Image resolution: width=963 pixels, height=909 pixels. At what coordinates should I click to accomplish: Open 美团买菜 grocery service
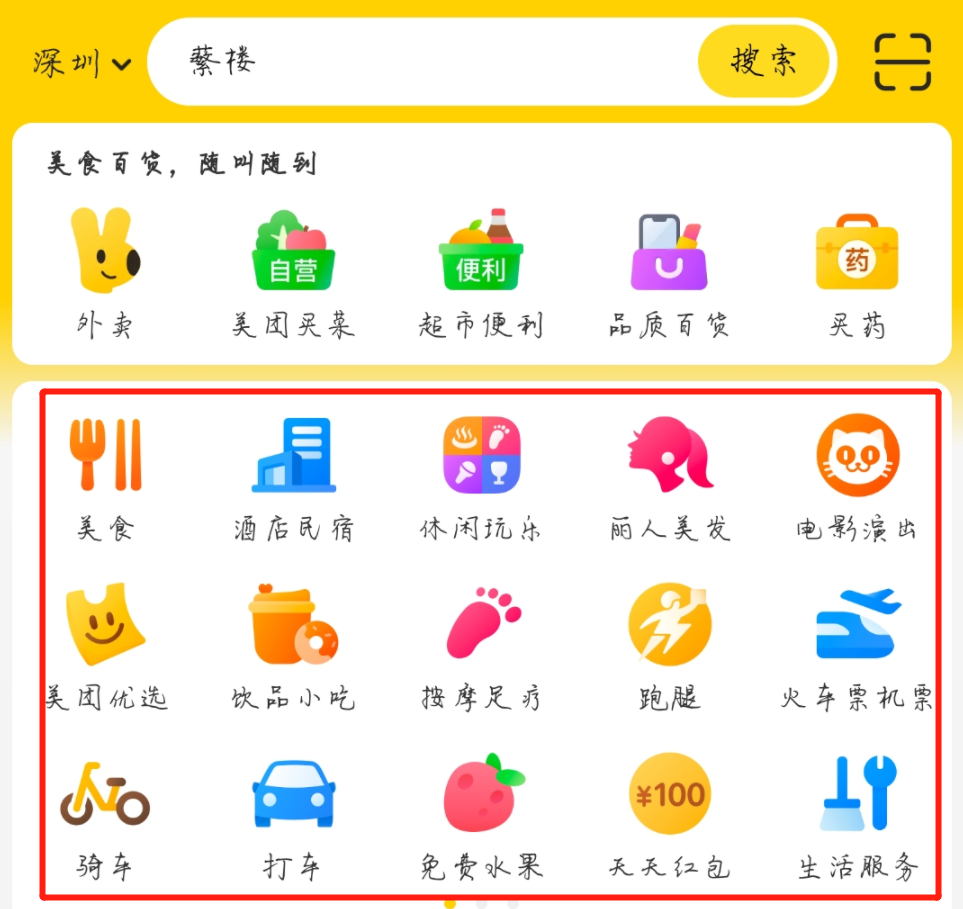[293, 270]
